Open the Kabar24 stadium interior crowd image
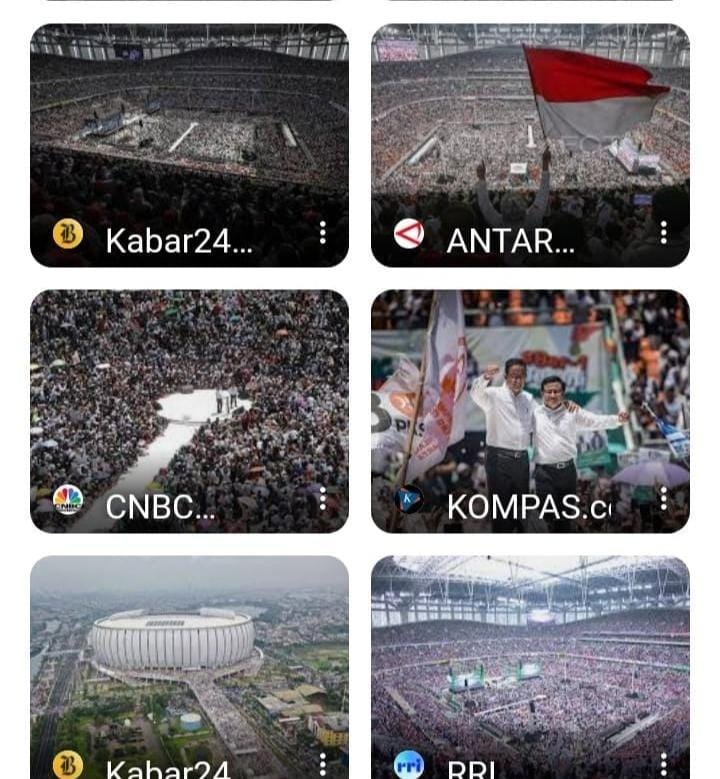The height and width of the screenshot is (779, 720). [x=189, y=130]
